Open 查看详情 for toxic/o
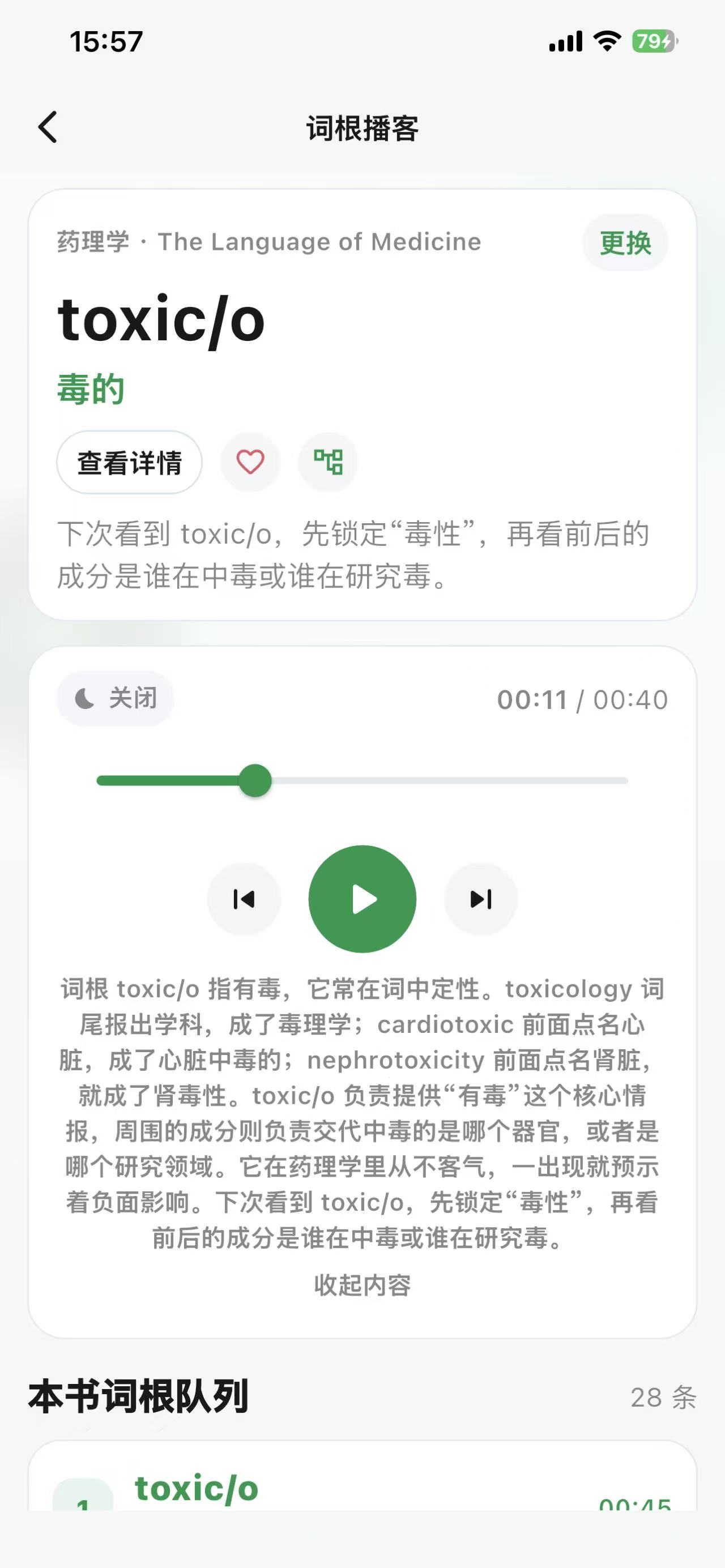725x1568 pixels. (x=129, y=463)
